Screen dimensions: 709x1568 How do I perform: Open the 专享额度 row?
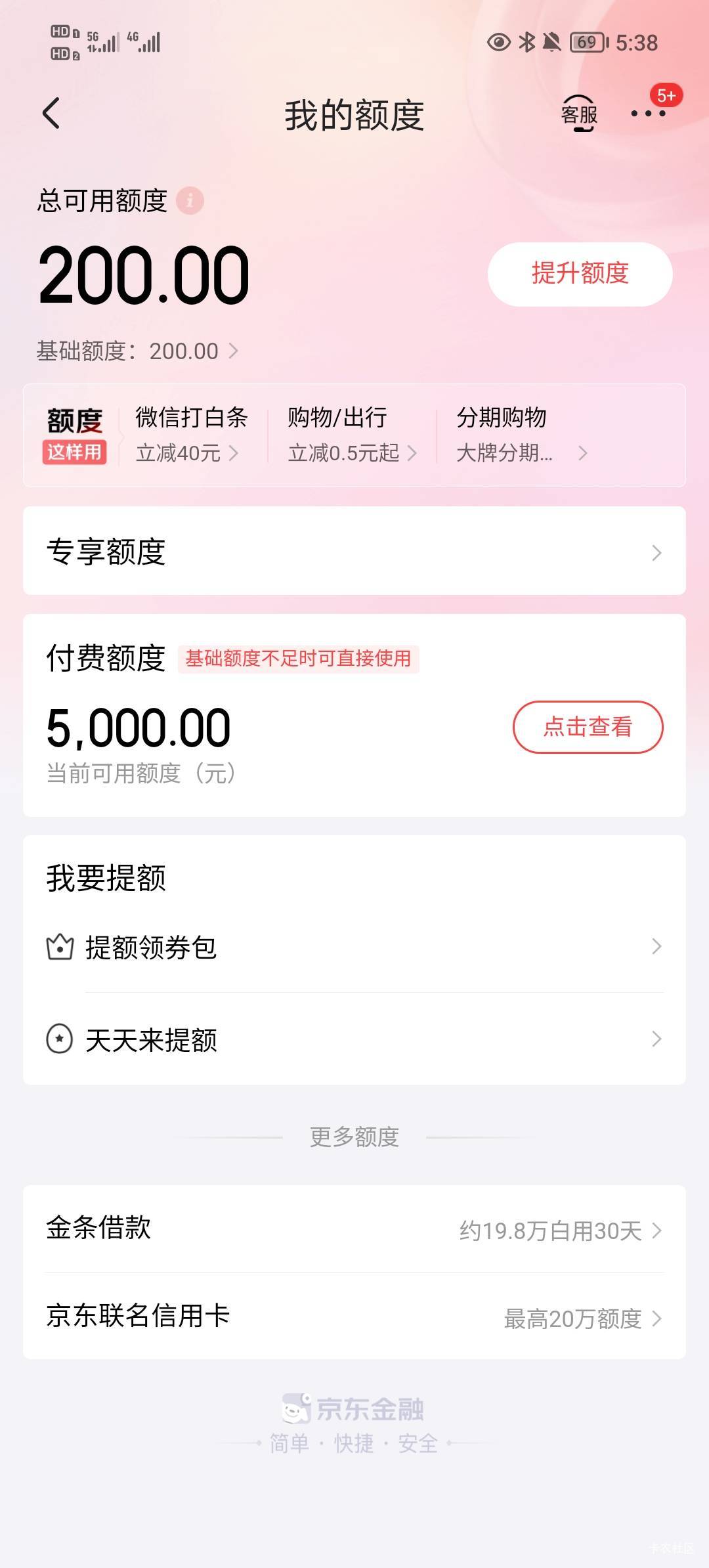click(x=354, y=551)
